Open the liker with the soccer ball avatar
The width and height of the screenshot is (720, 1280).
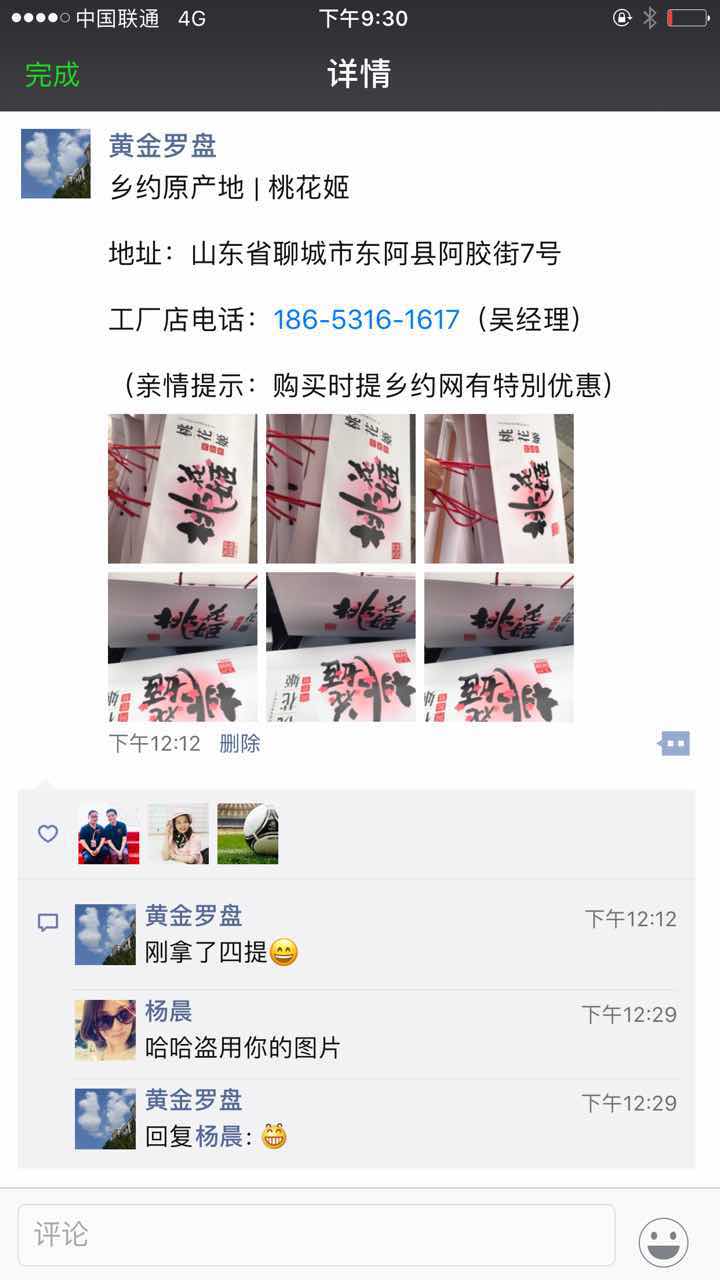click(247, 834)
